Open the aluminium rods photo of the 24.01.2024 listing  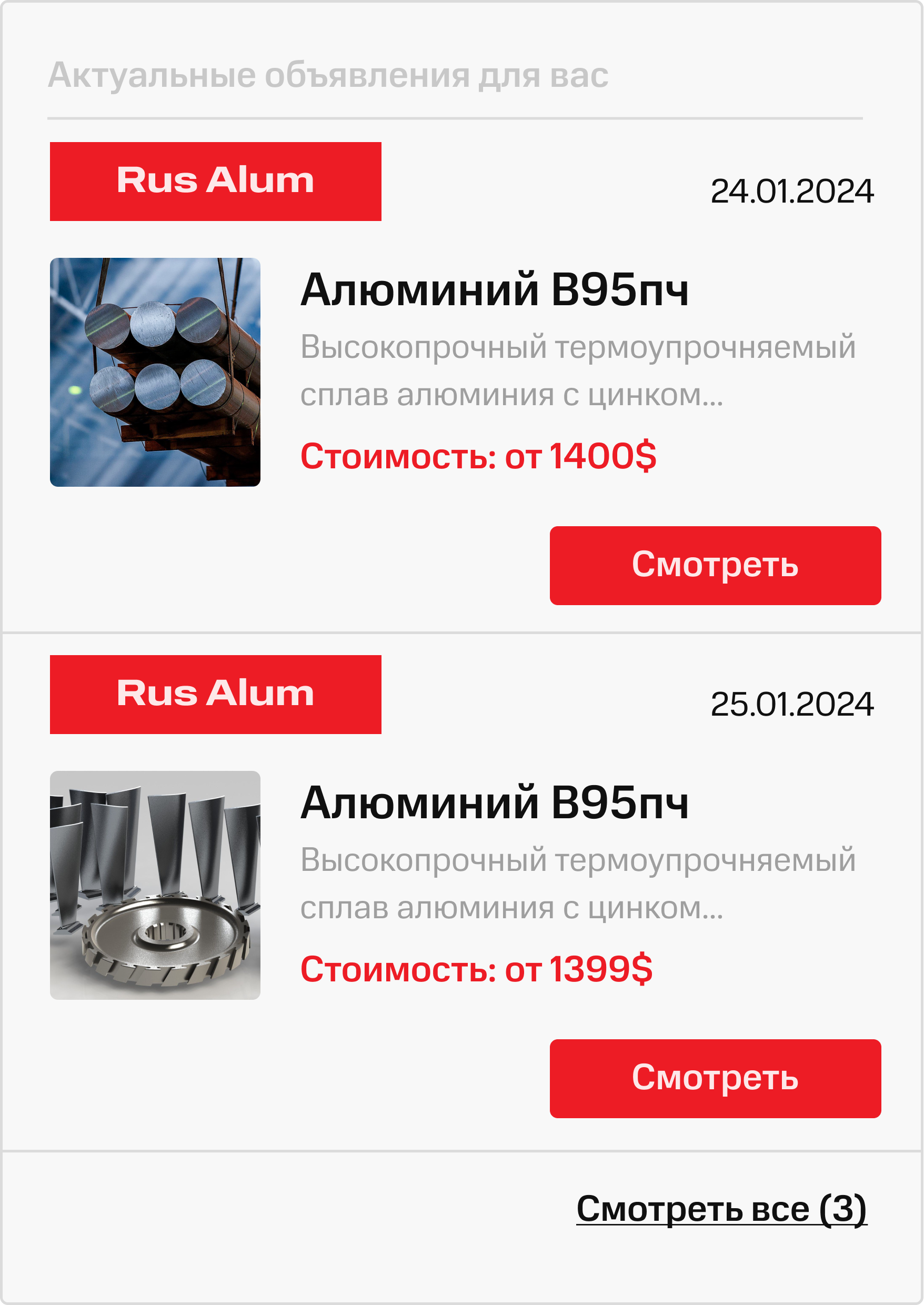tap(155, 372)
